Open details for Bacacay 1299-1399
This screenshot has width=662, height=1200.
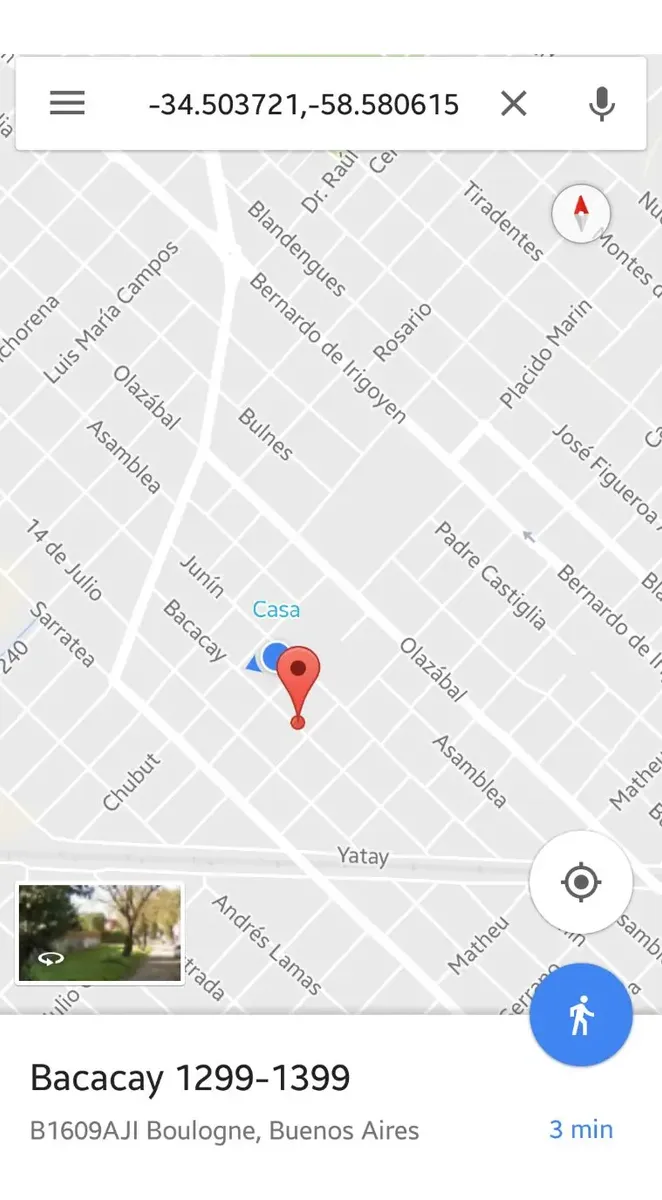click(x=190, y=1079)
